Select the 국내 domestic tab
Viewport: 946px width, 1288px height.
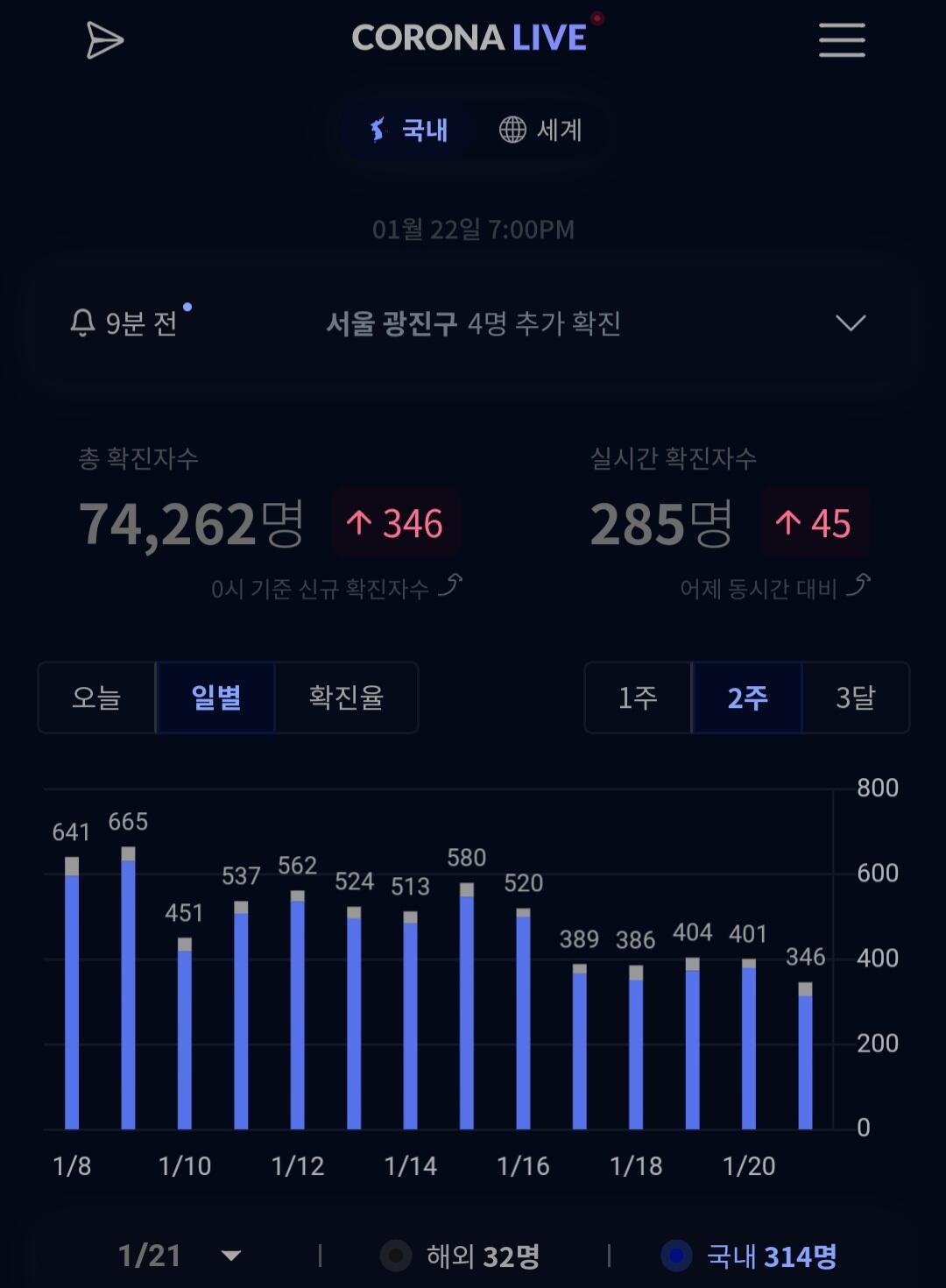[408, 130]
